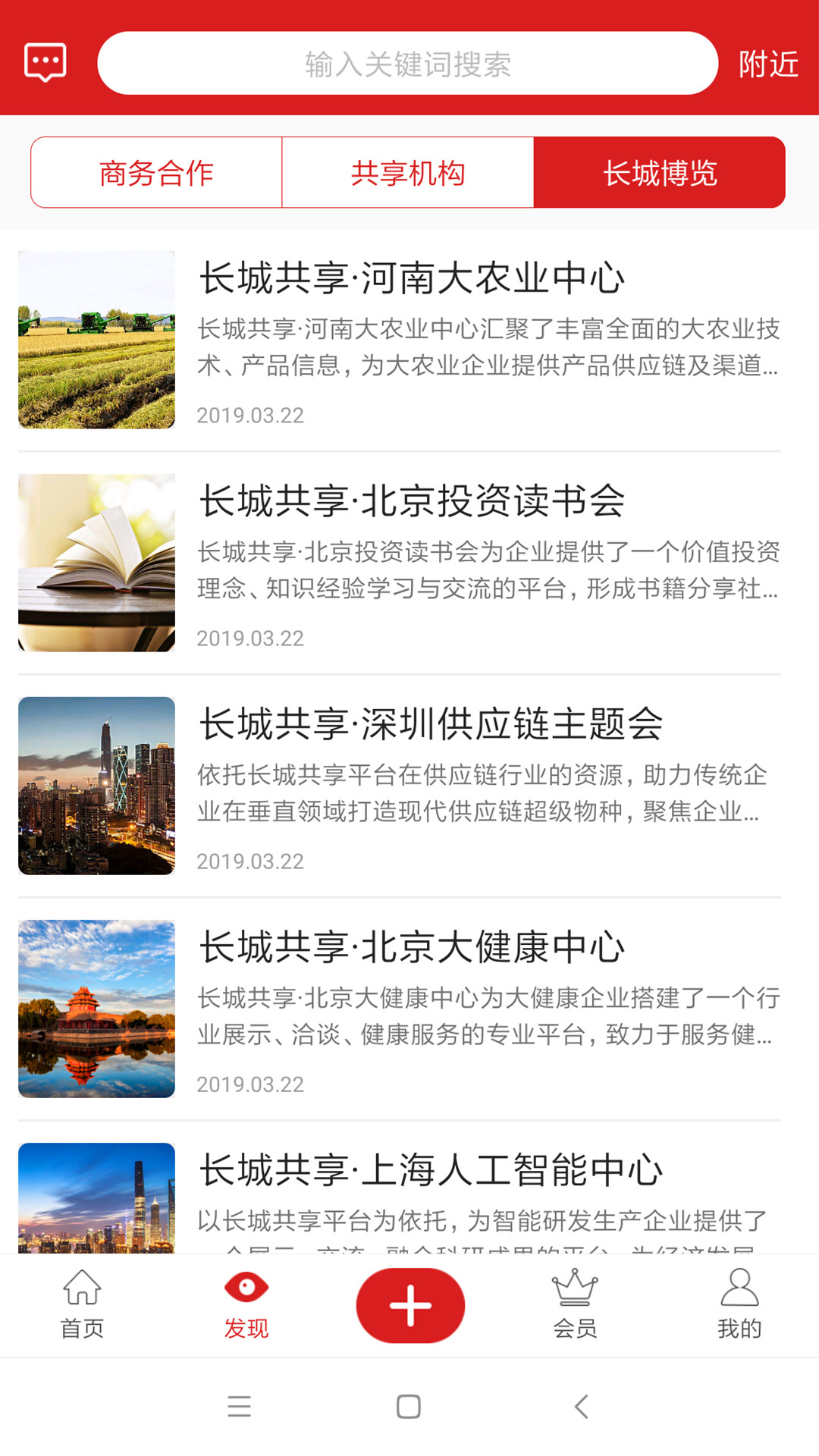
Task: Switch to the 商务合作 tab
Action: (156, 173)
